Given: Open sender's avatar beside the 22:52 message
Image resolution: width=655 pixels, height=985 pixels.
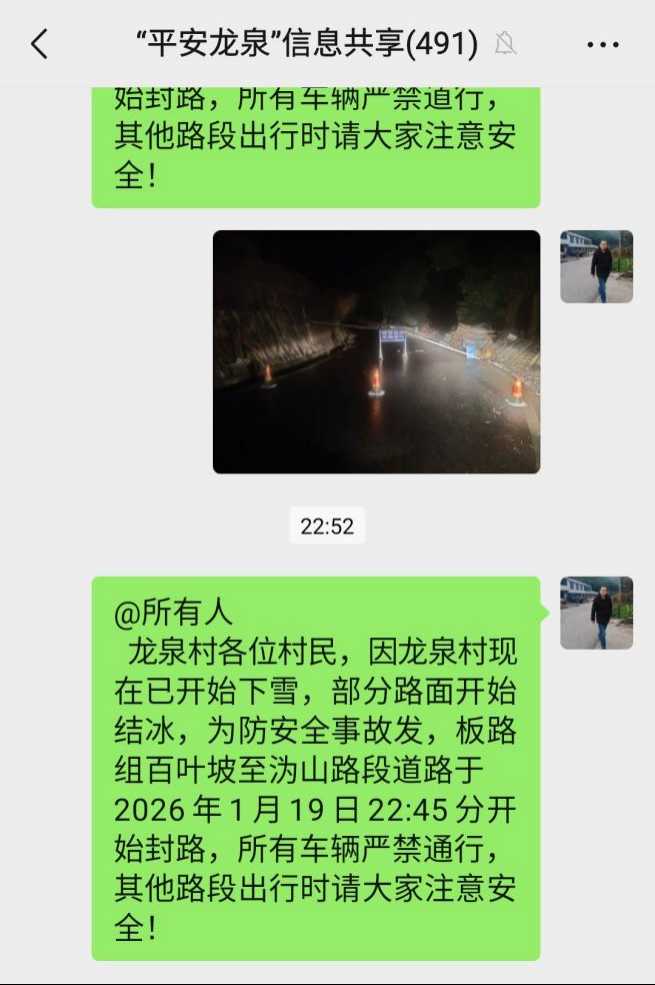Looking at the screenshot, I should [596, 613].
